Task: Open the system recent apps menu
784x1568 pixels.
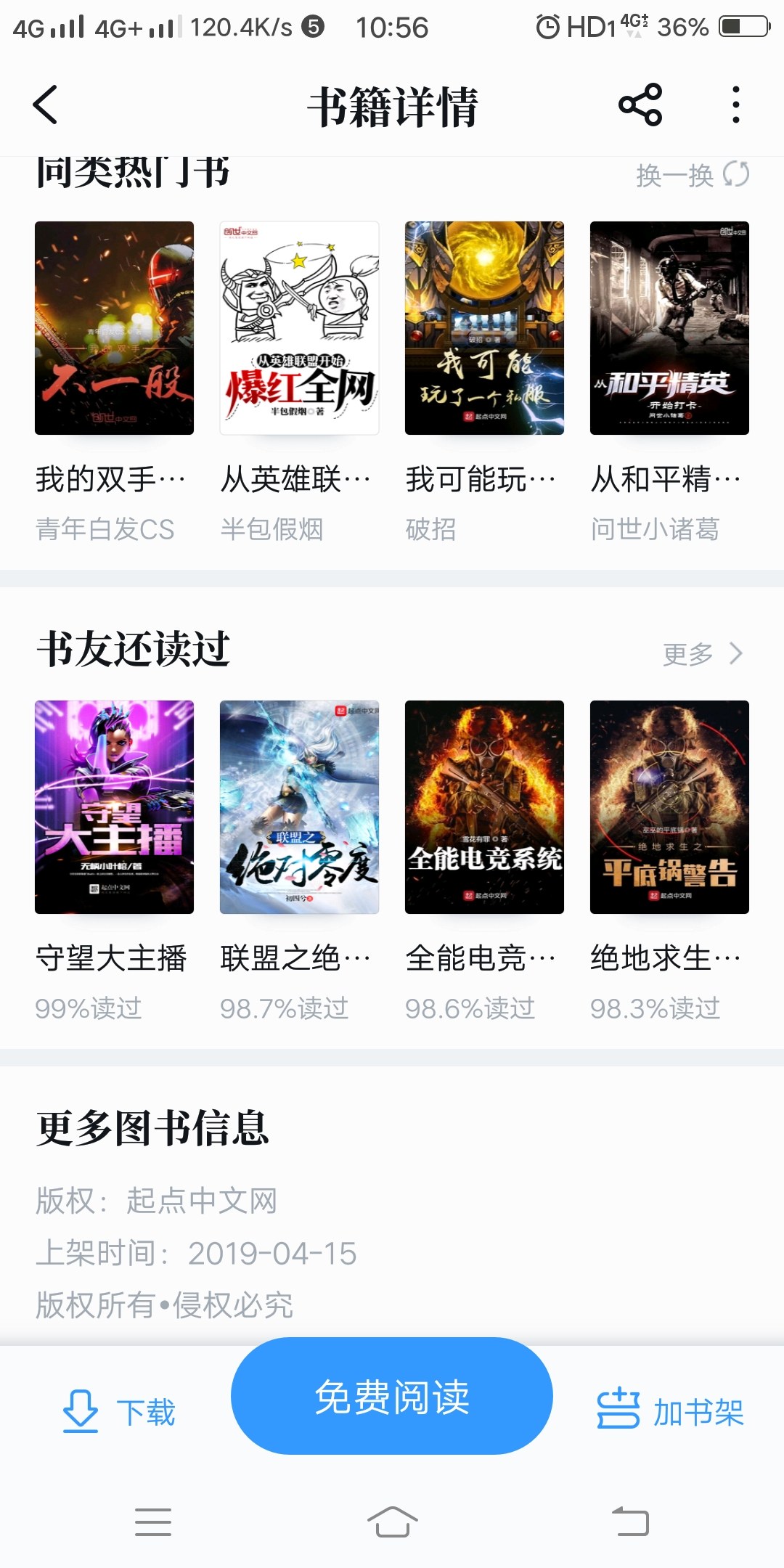Action: point(153,1522)
